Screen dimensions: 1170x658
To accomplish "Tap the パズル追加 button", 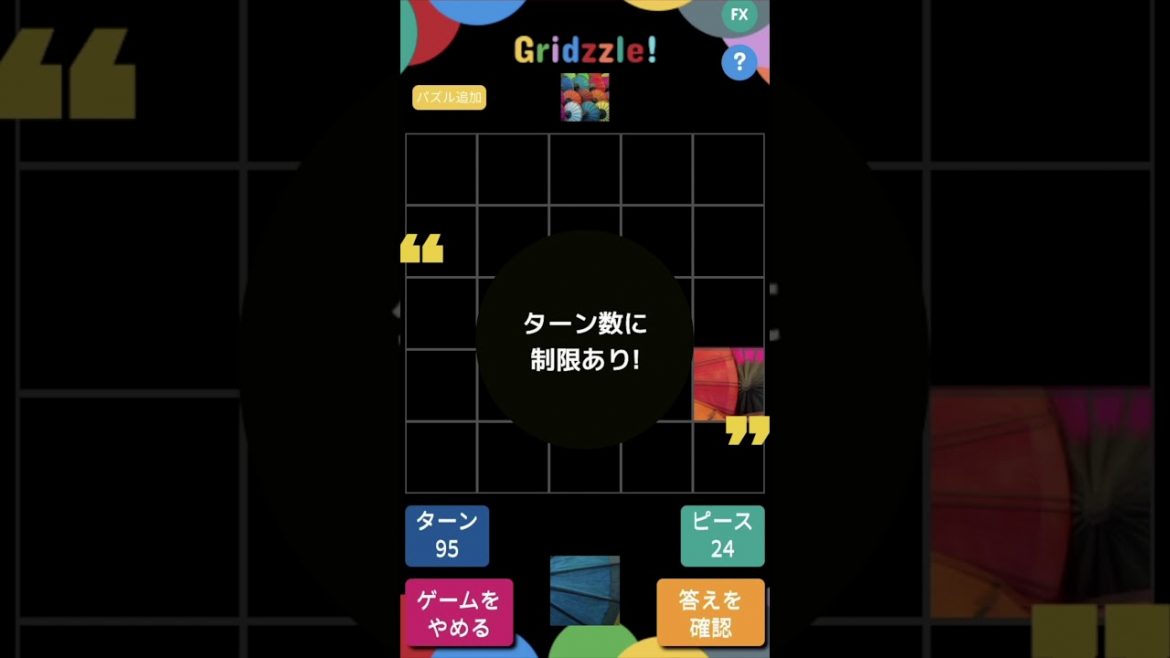I will coord(449,97).
